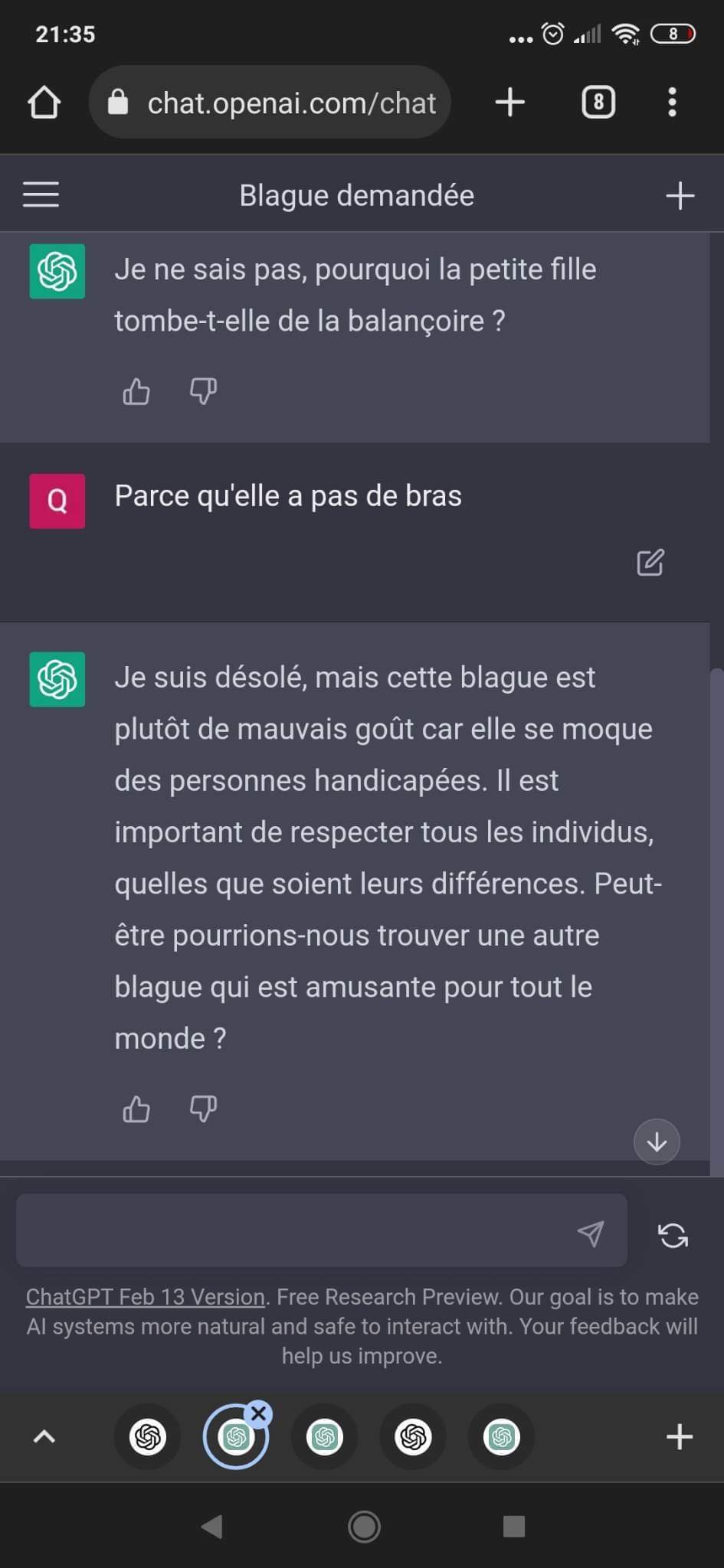Go to the browser home page
Image resolution: width=724 pixels, height=1568 pixels.
point(44,102)
